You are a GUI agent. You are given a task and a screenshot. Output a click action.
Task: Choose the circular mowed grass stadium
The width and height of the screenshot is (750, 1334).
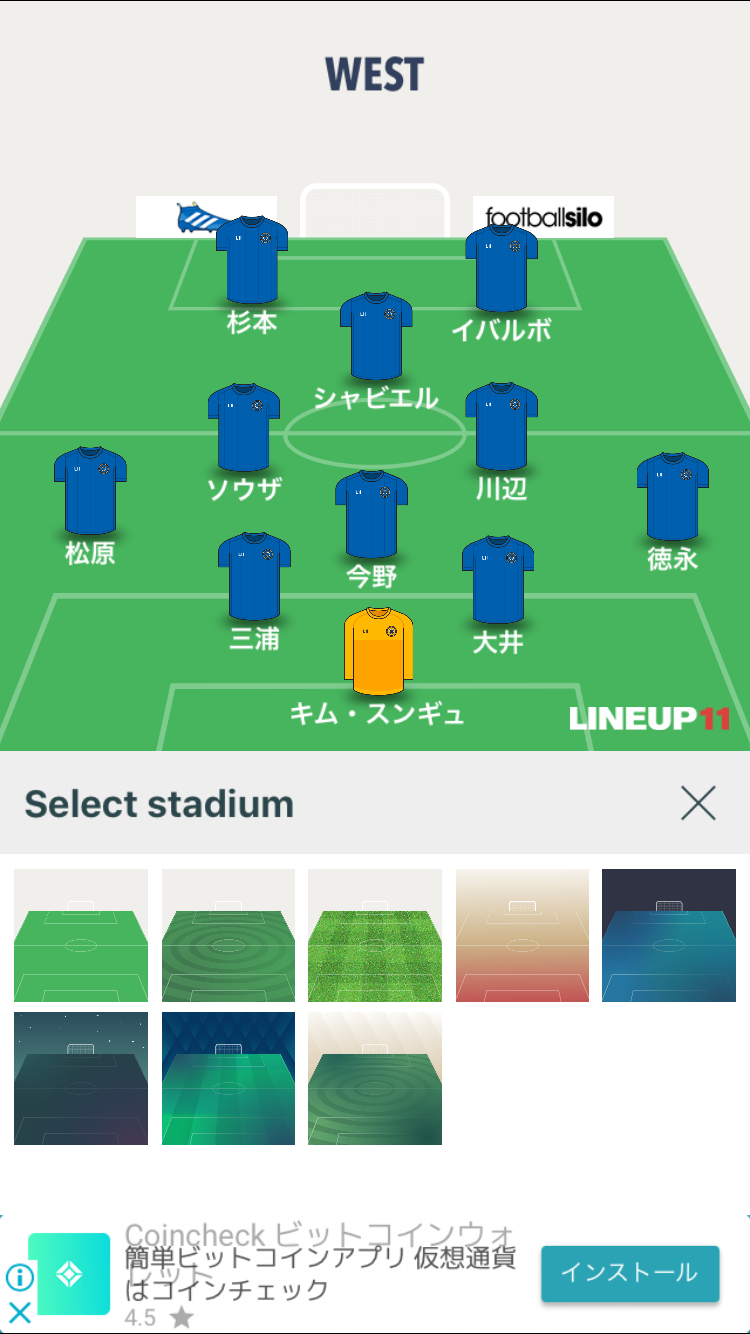pyautogui.click(x=228, y=936)
